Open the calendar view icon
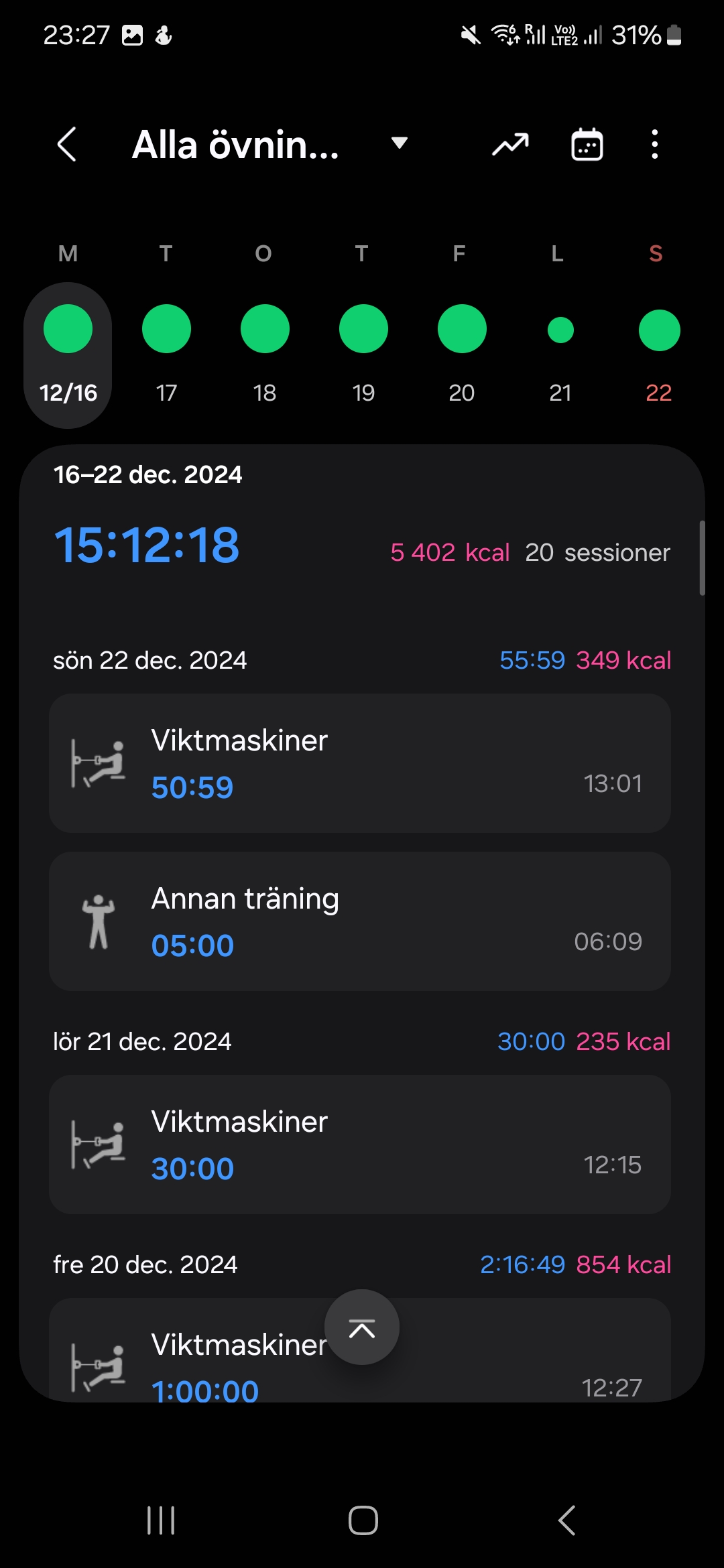Screen dimensions: 724x1568 click(x=587, y=144)
